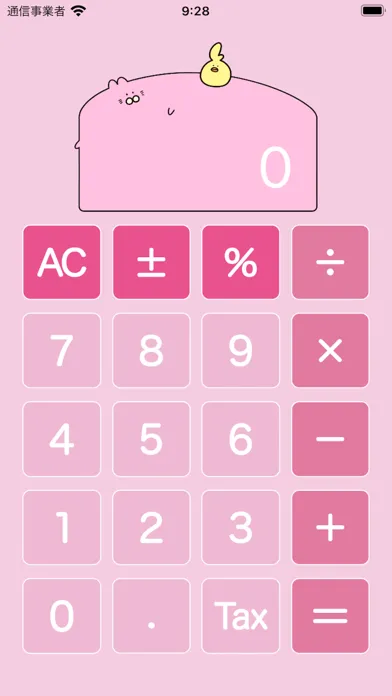
Task: Apply tax with the Tax key
Action: click(x=241, y=616)
